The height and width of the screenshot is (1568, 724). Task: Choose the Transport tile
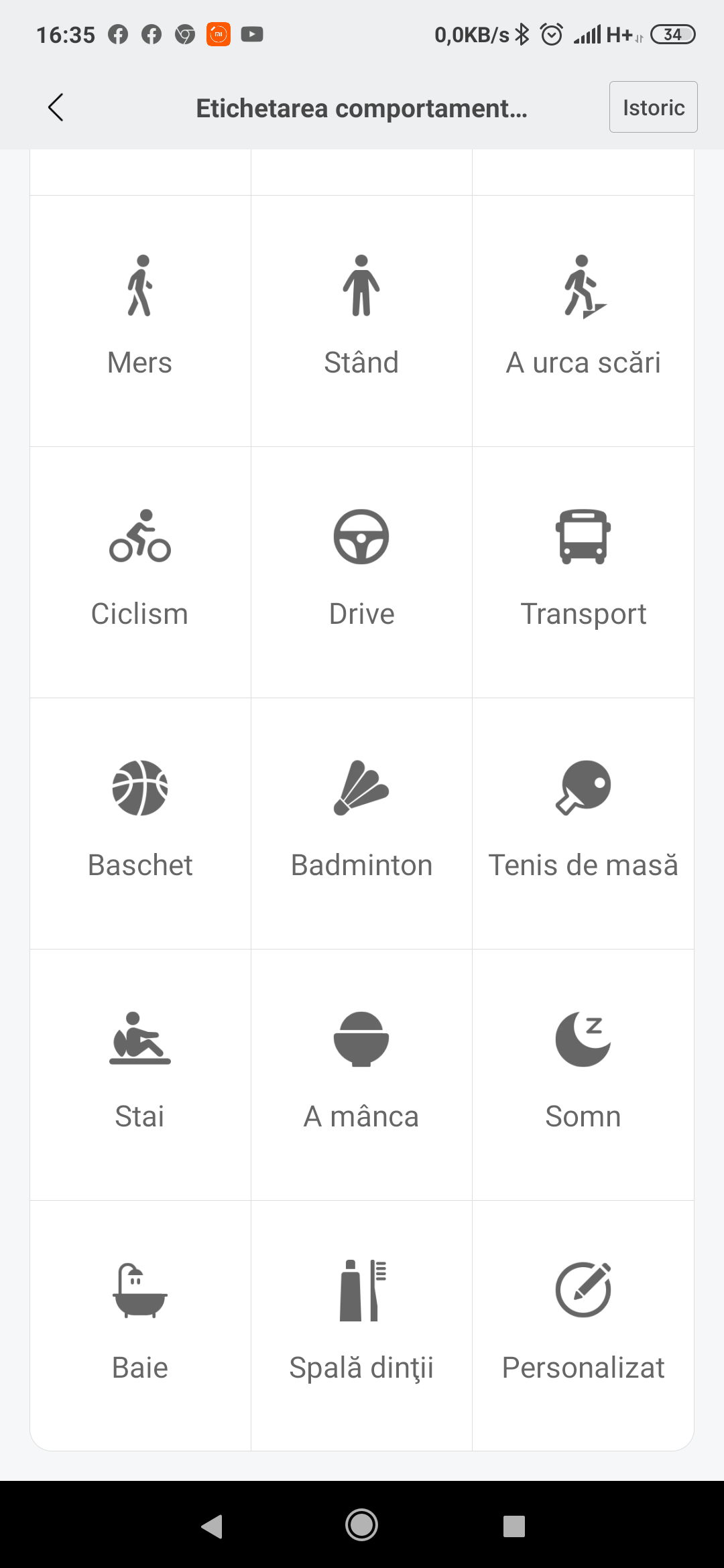pos(583,572)
